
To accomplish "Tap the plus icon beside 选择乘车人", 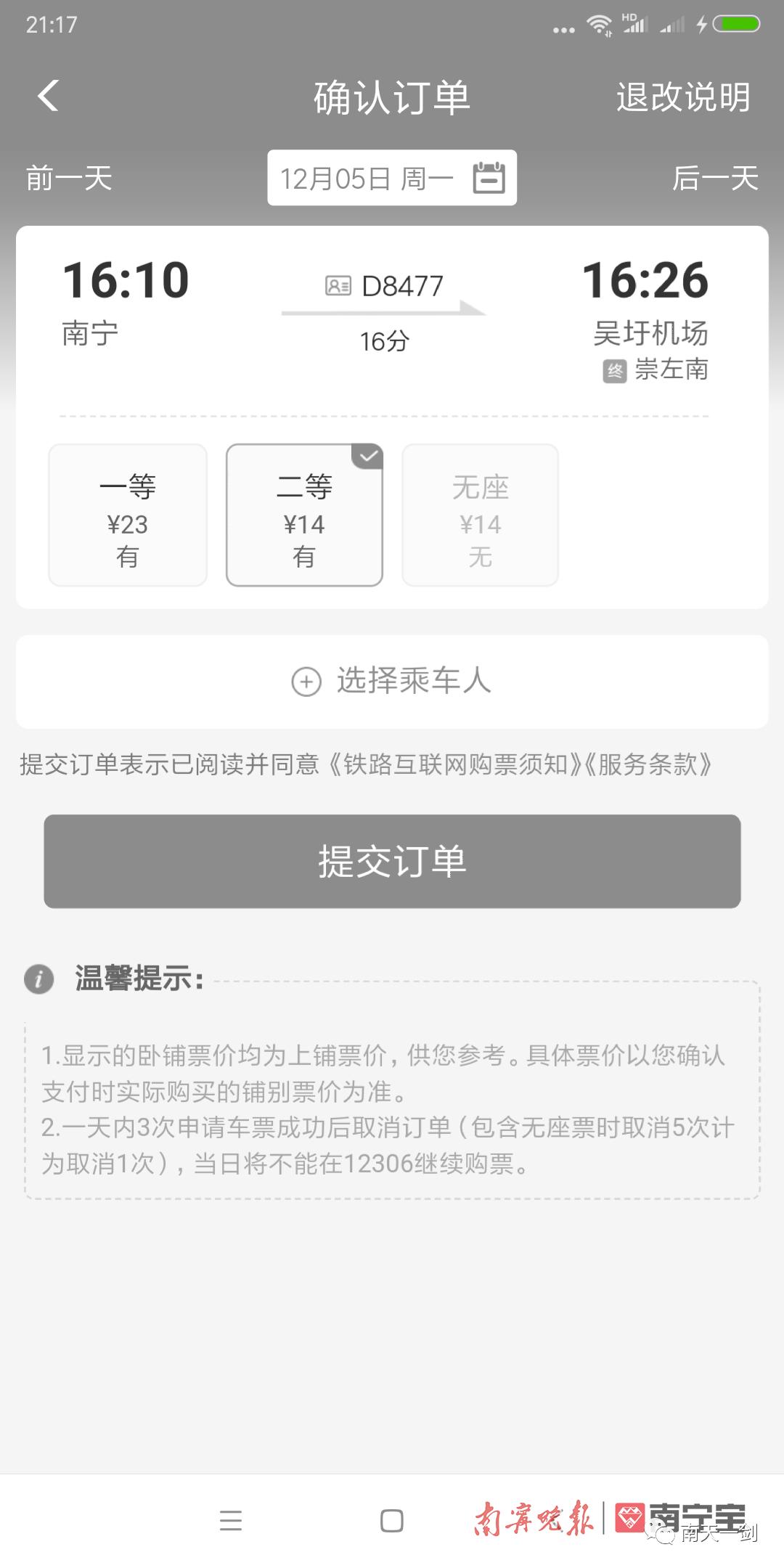I will (x=308, y=682).
